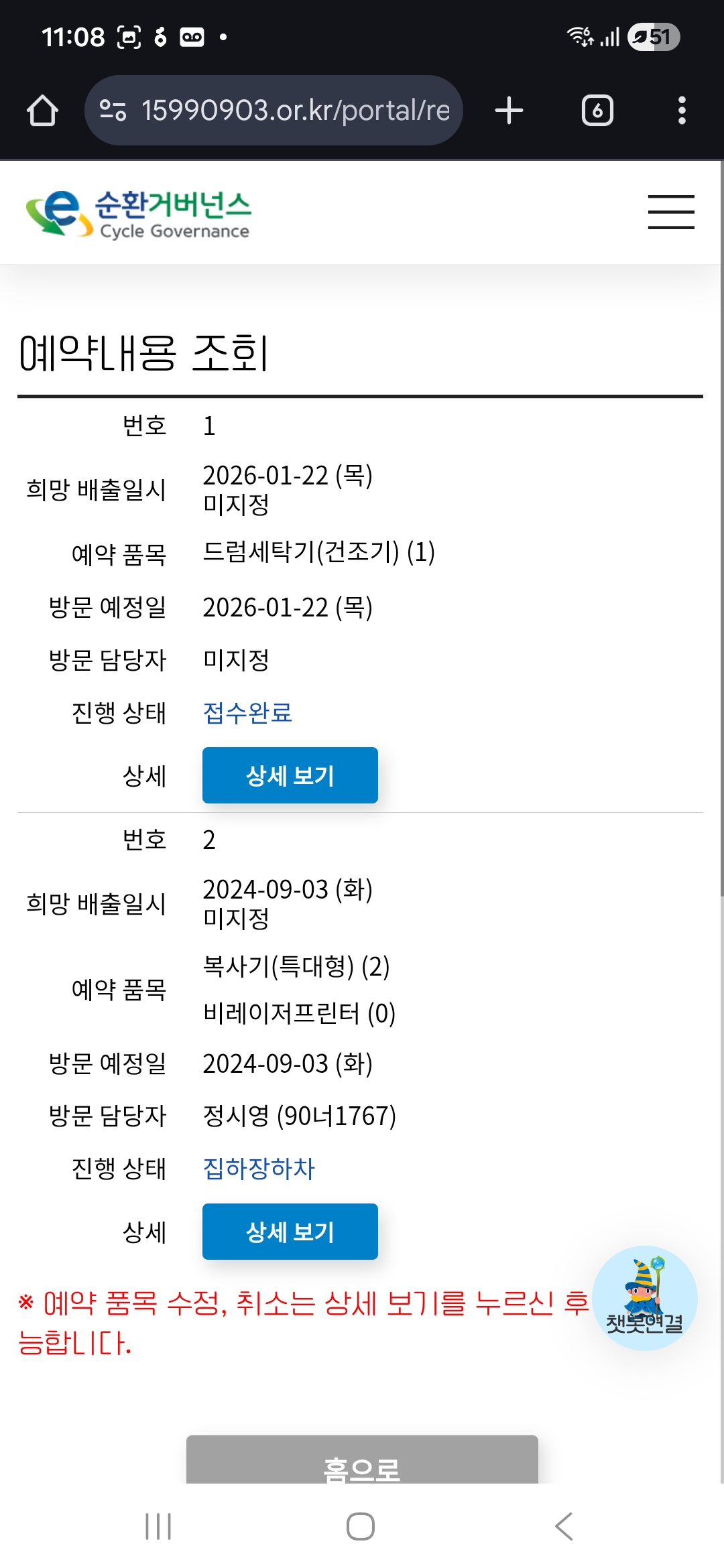Open the recent apps view
Viewport: 724px width, 1568px height.
158,1526
